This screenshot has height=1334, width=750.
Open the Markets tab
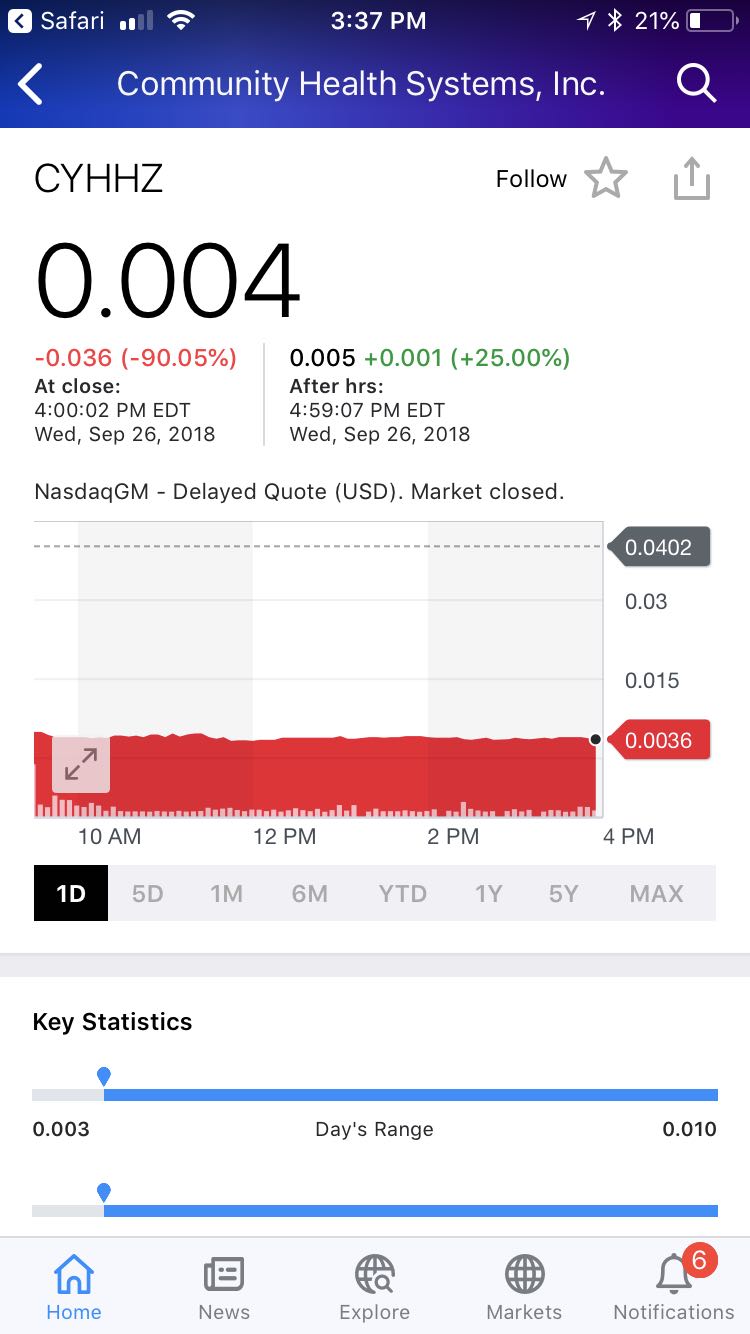click(524, 1288)
